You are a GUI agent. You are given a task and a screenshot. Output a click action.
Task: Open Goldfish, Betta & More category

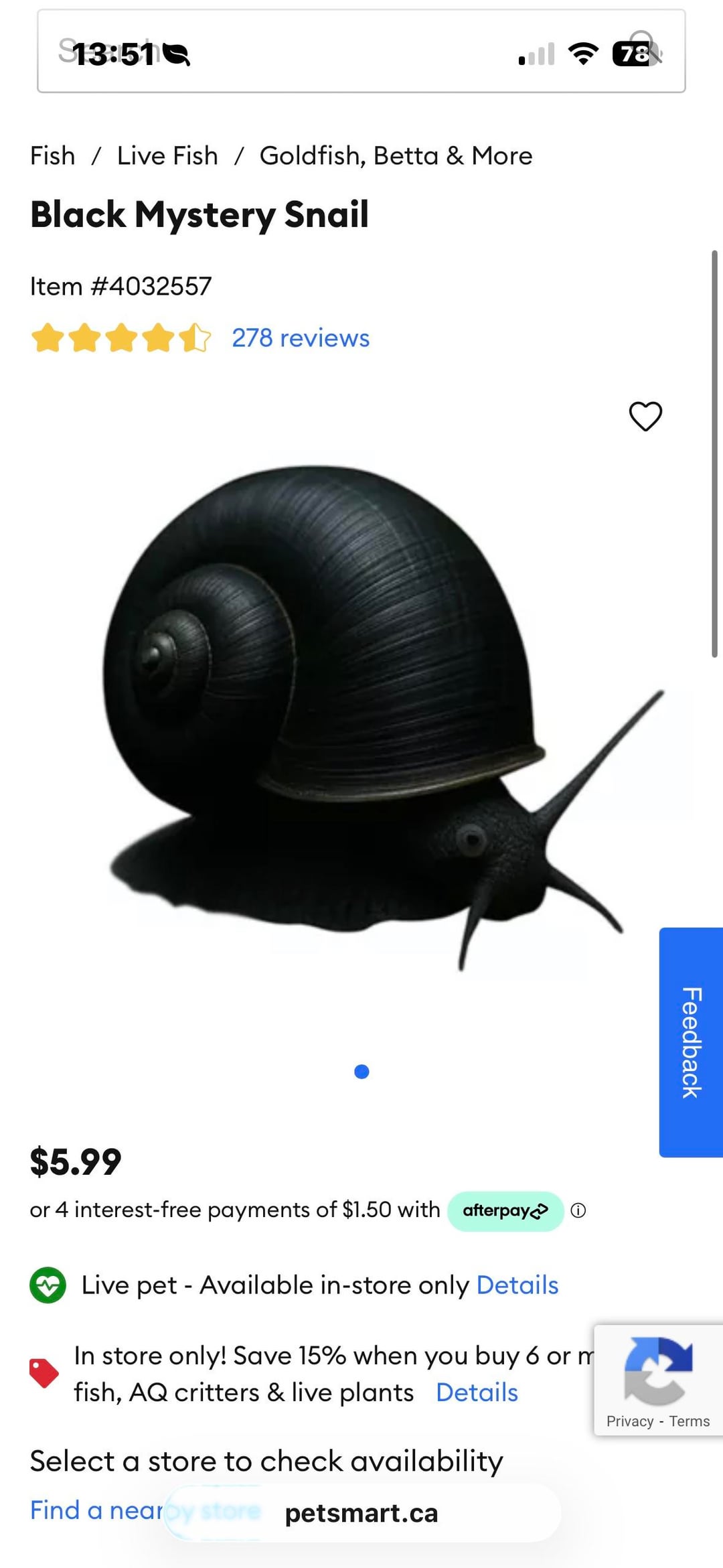396,156
